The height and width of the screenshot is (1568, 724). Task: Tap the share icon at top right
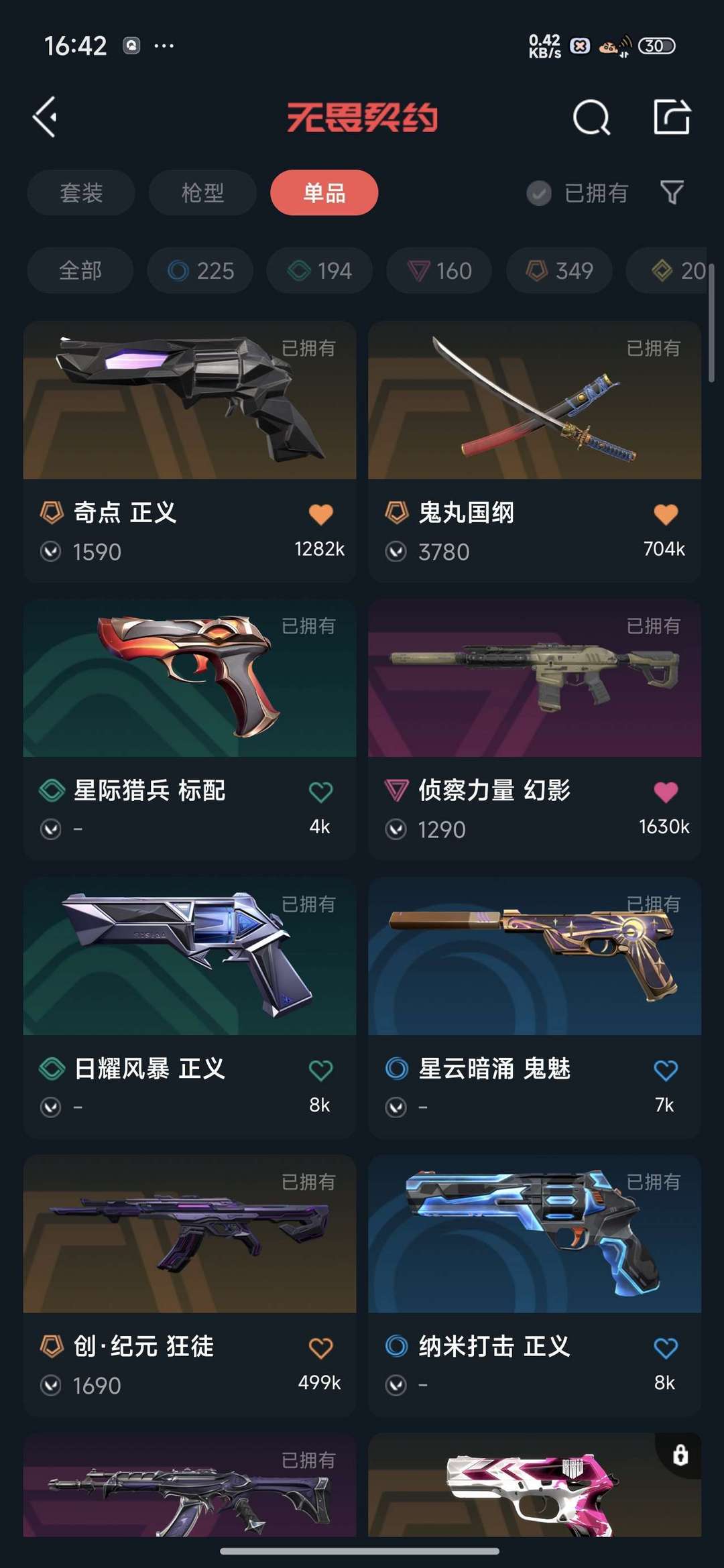pyautogui.click(x=674, y=115)
